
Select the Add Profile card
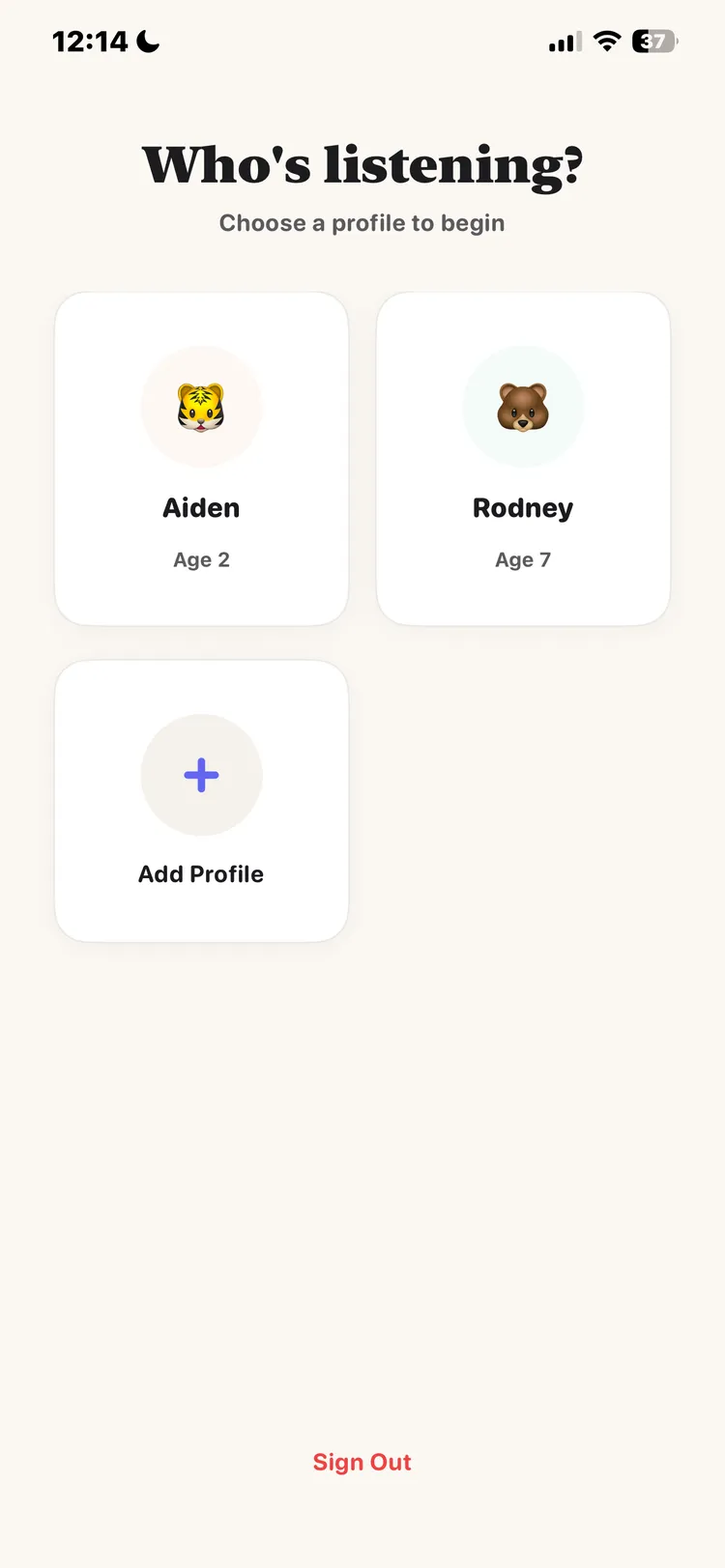click(201, 800)
